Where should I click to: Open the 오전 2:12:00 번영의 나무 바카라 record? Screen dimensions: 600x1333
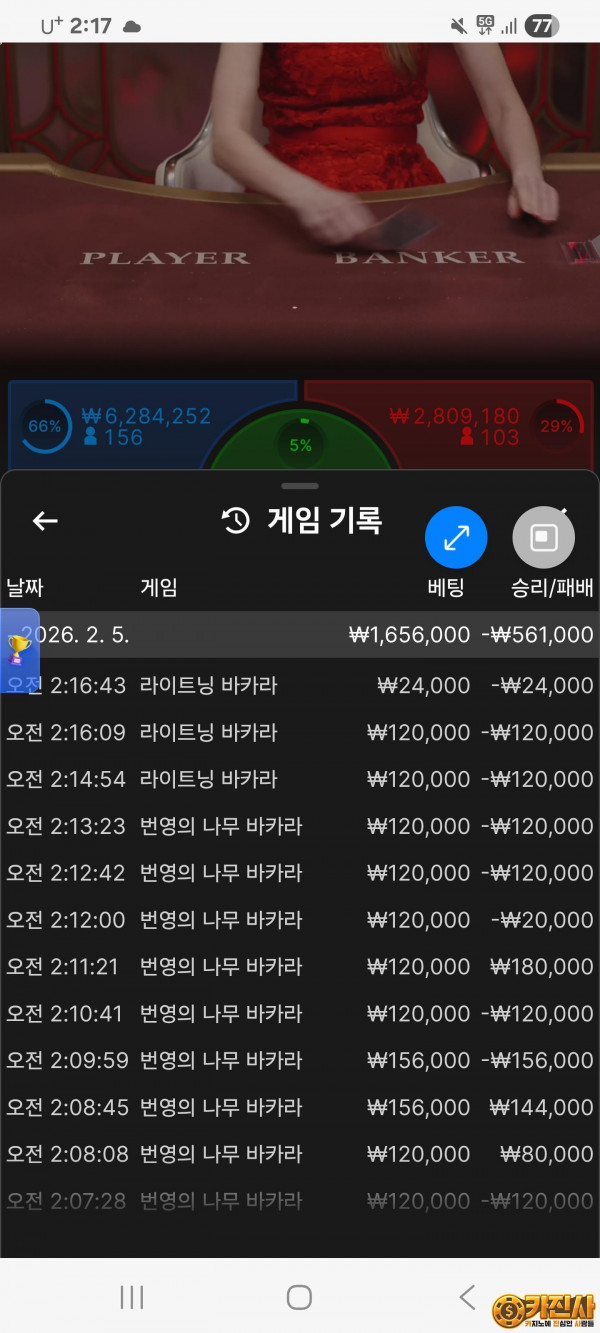300,920
